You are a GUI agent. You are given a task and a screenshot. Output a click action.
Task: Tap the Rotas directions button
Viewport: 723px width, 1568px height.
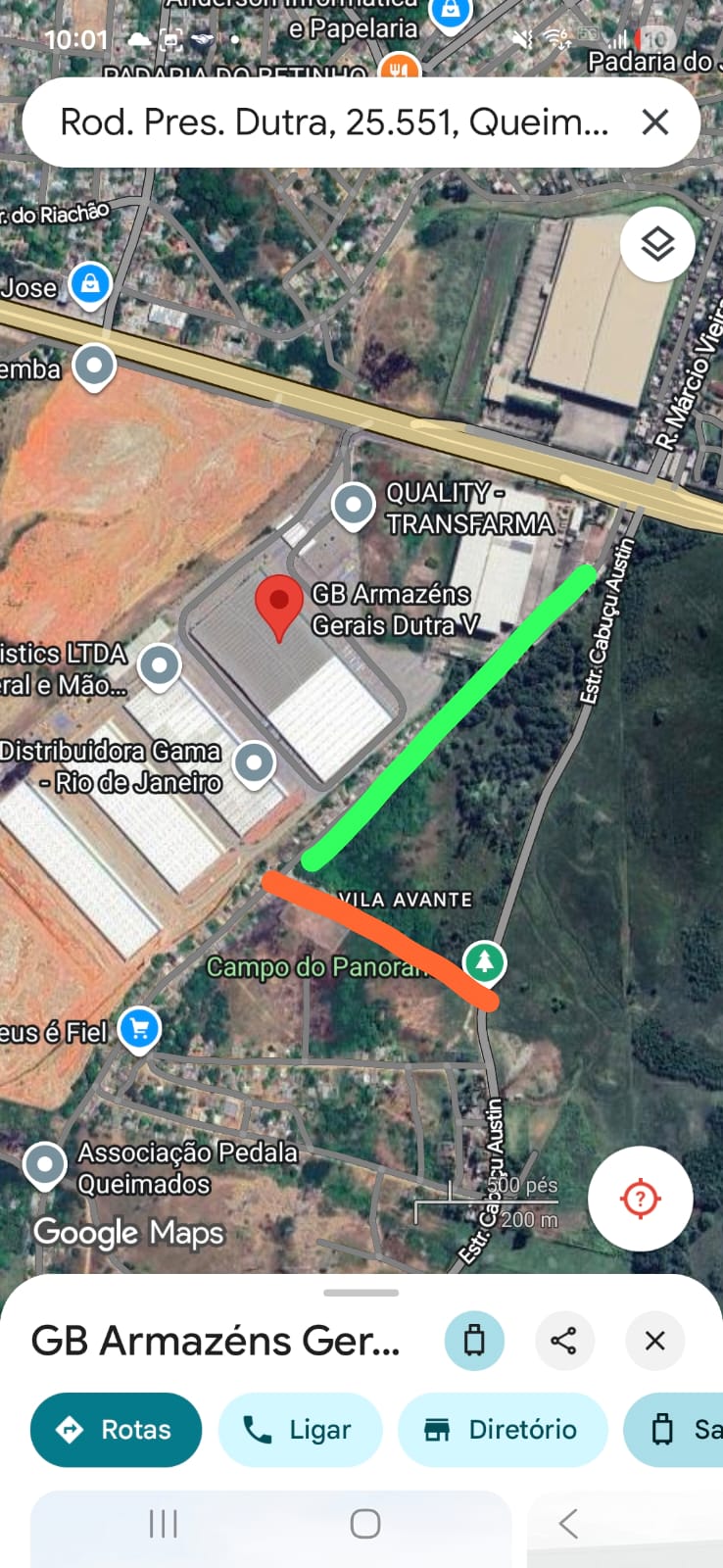tap(116, 1430)
